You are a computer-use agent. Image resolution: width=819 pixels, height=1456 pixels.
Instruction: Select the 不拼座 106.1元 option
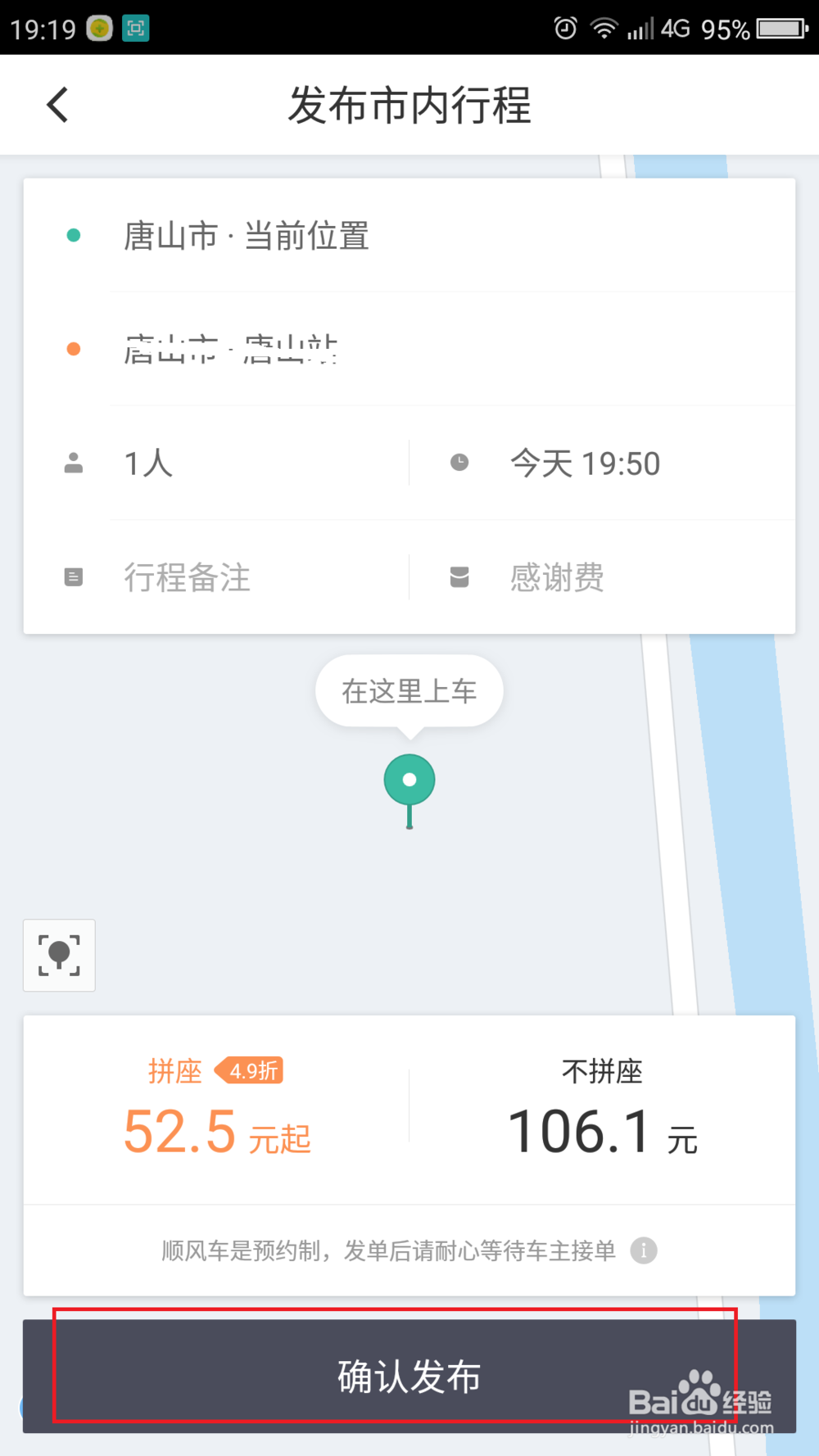603,1107
